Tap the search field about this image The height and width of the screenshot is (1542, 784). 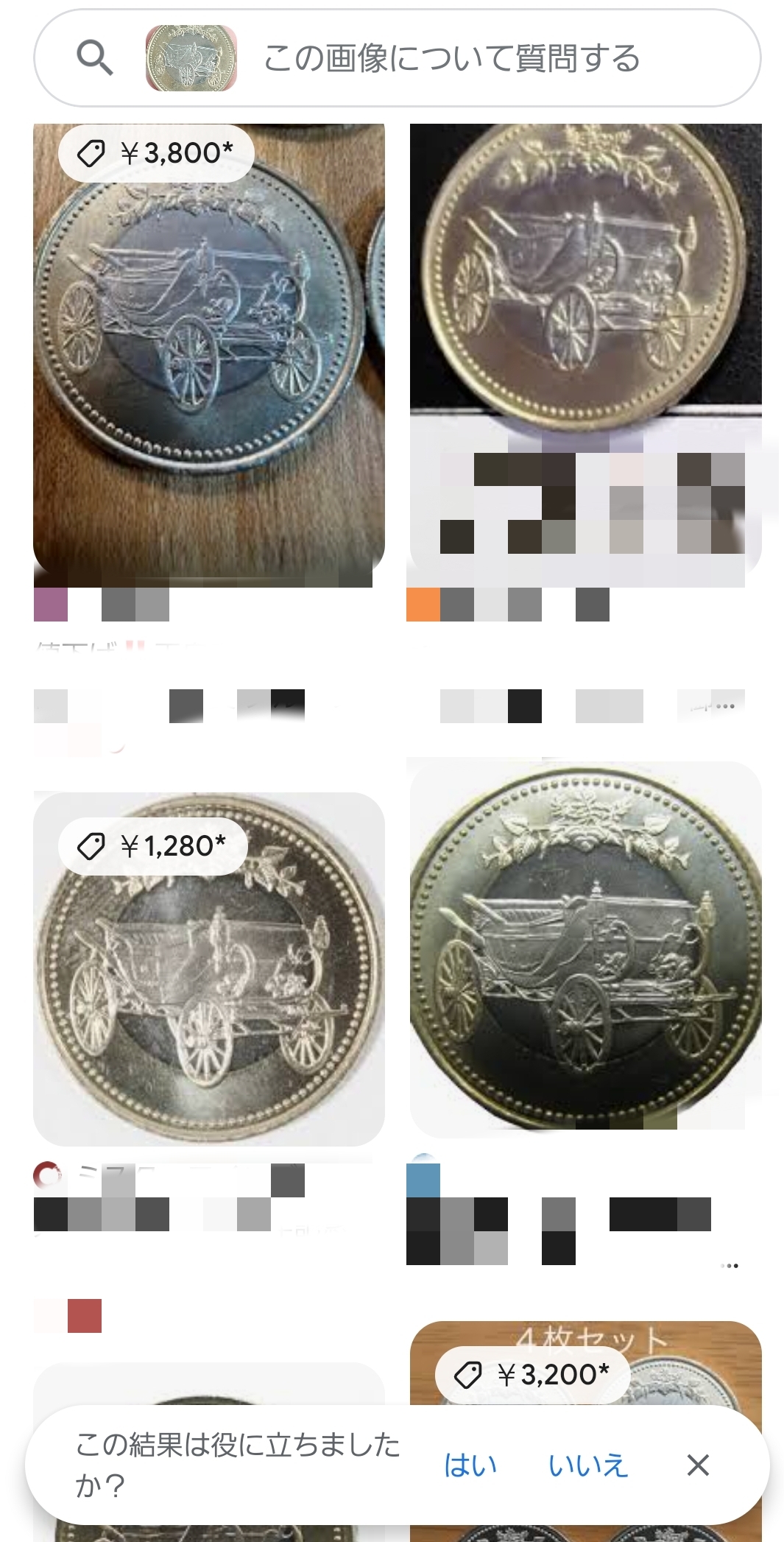click(x=451, y=58)
